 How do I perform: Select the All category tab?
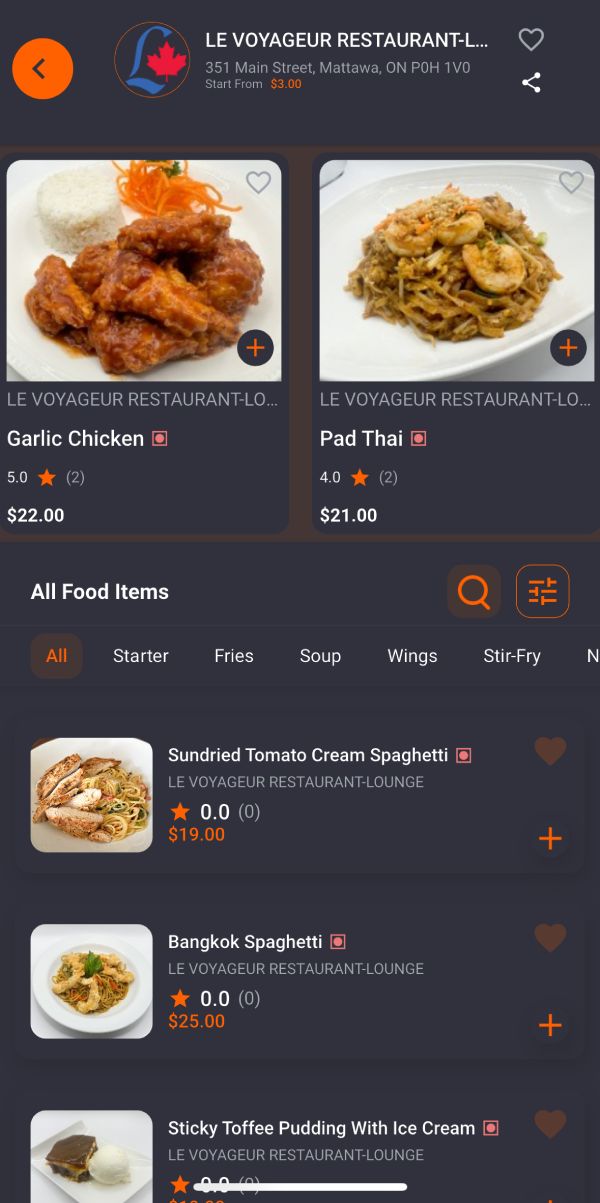point(56,656)
